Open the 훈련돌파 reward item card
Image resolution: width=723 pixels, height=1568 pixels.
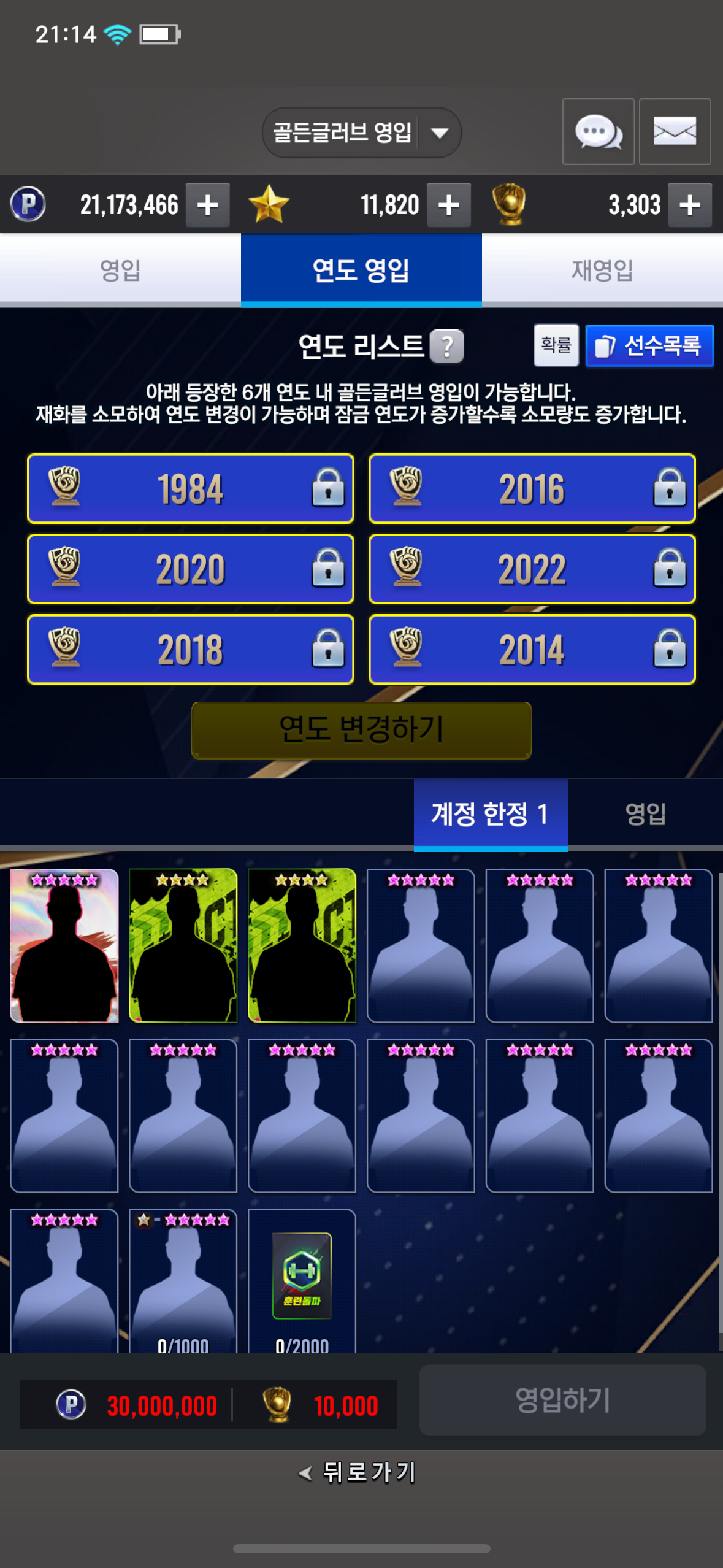302,1281
